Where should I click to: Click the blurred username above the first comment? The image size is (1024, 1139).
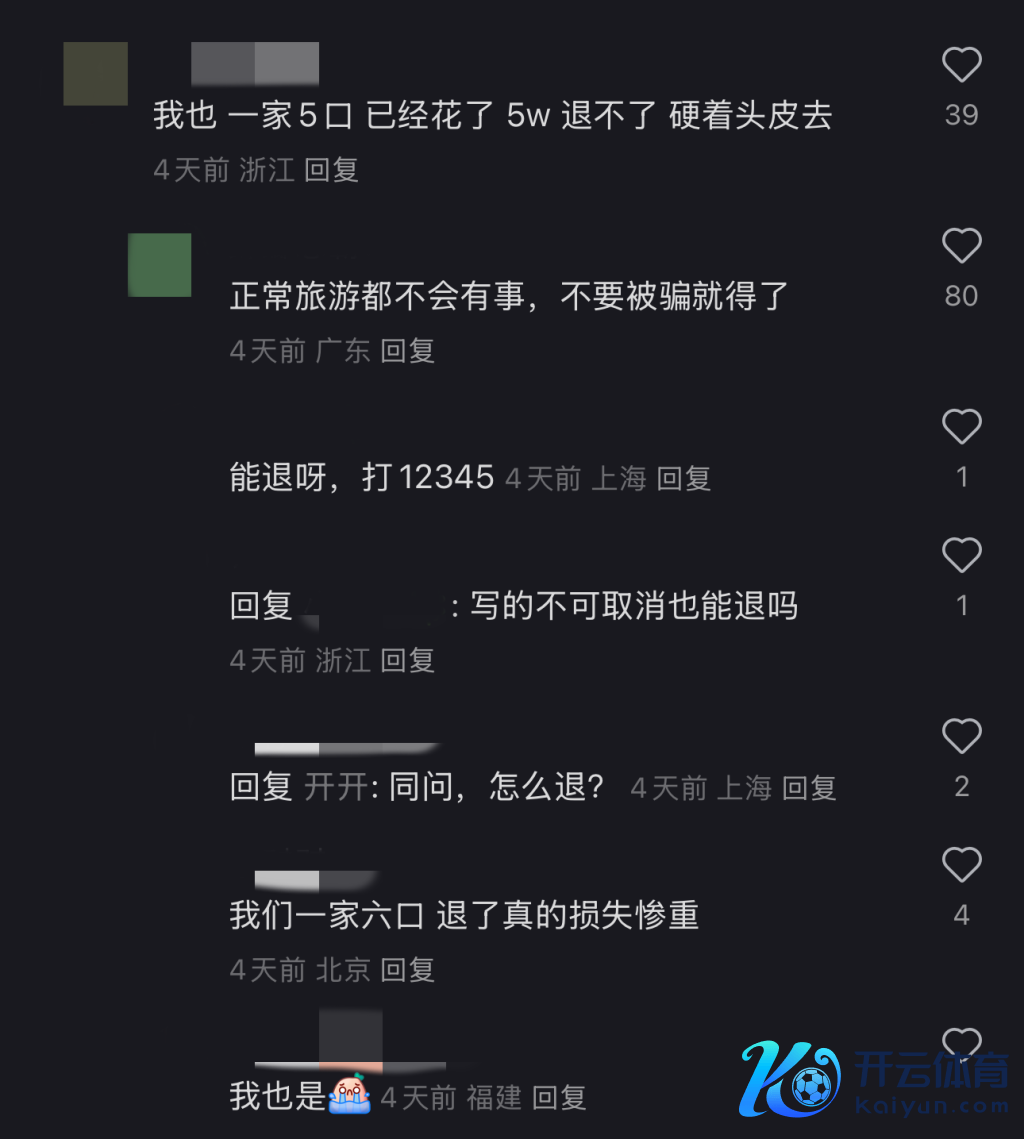coord(253,63)
